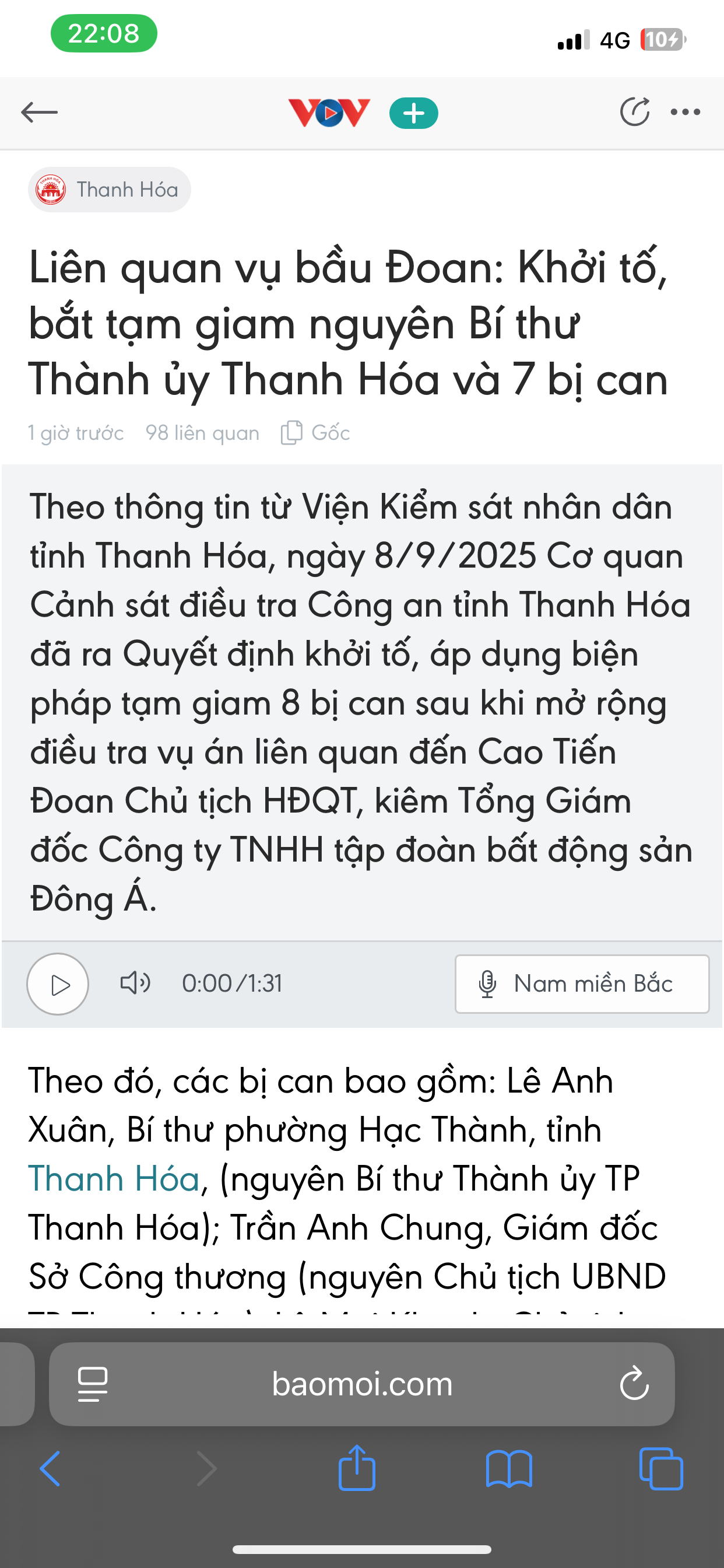This screenshot has width=724, height=1568.
Task: Go back using the top-left arrow
Action: (39, 112)
